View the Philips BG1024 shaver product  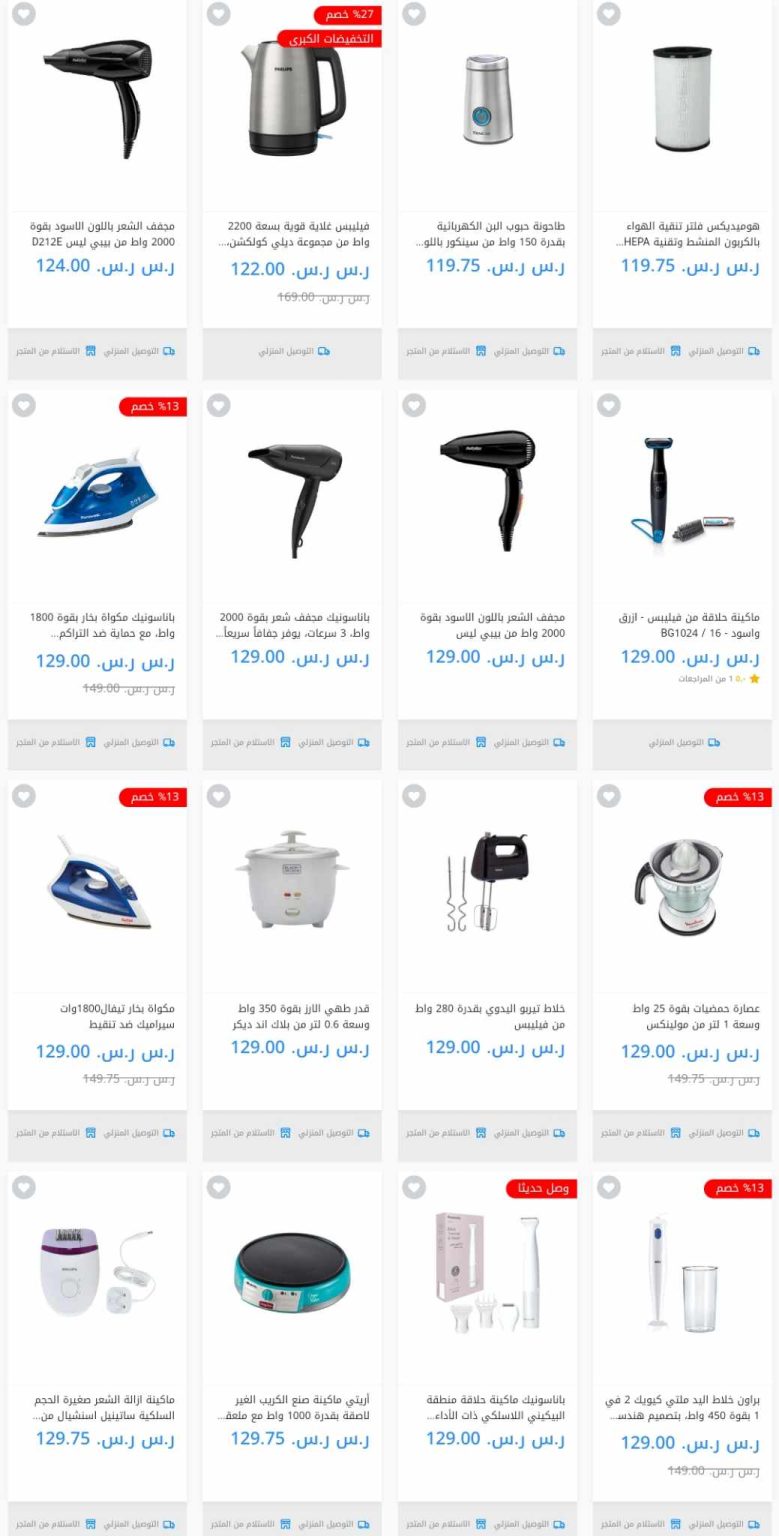[x=682, y=580]
